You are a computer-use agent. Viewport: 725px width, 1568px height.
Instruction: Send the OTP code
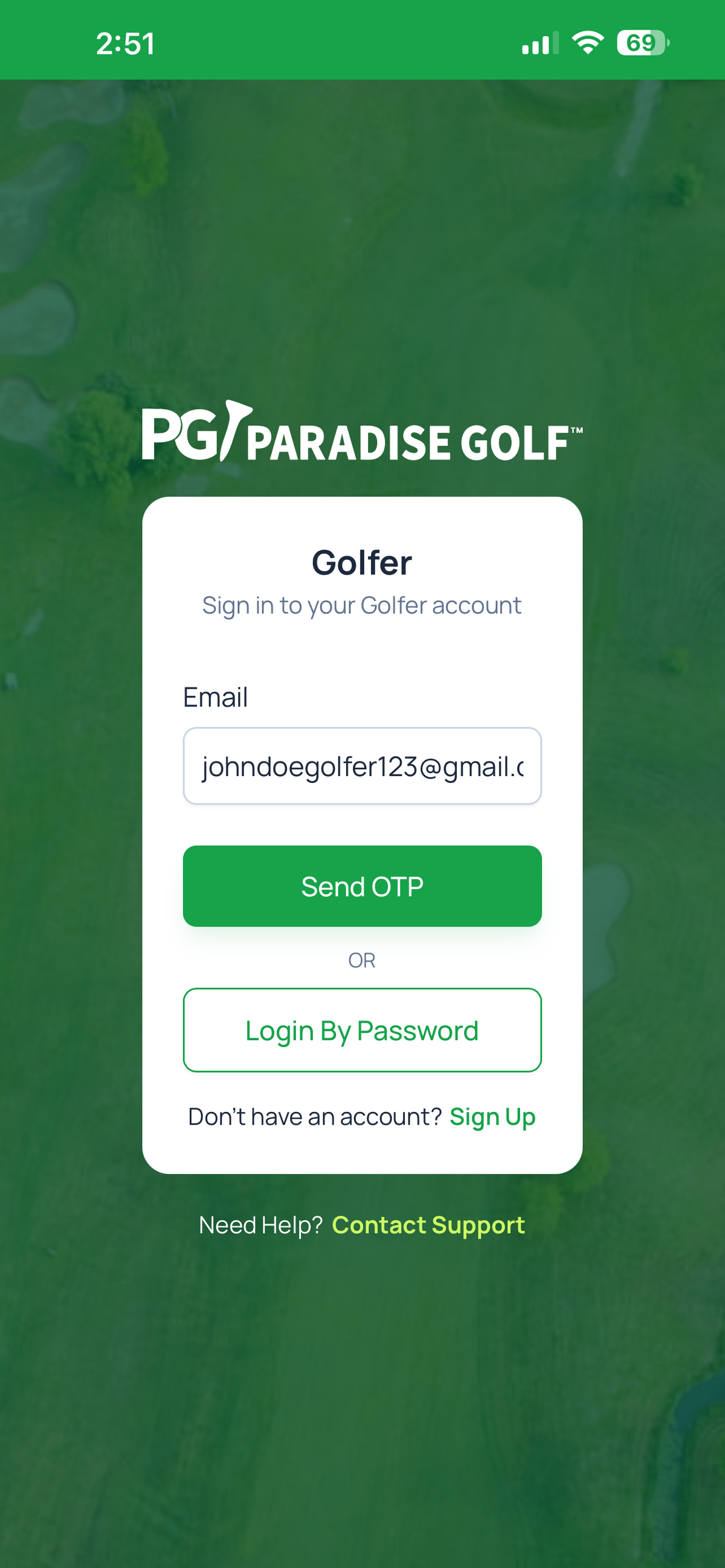[362, 886]
